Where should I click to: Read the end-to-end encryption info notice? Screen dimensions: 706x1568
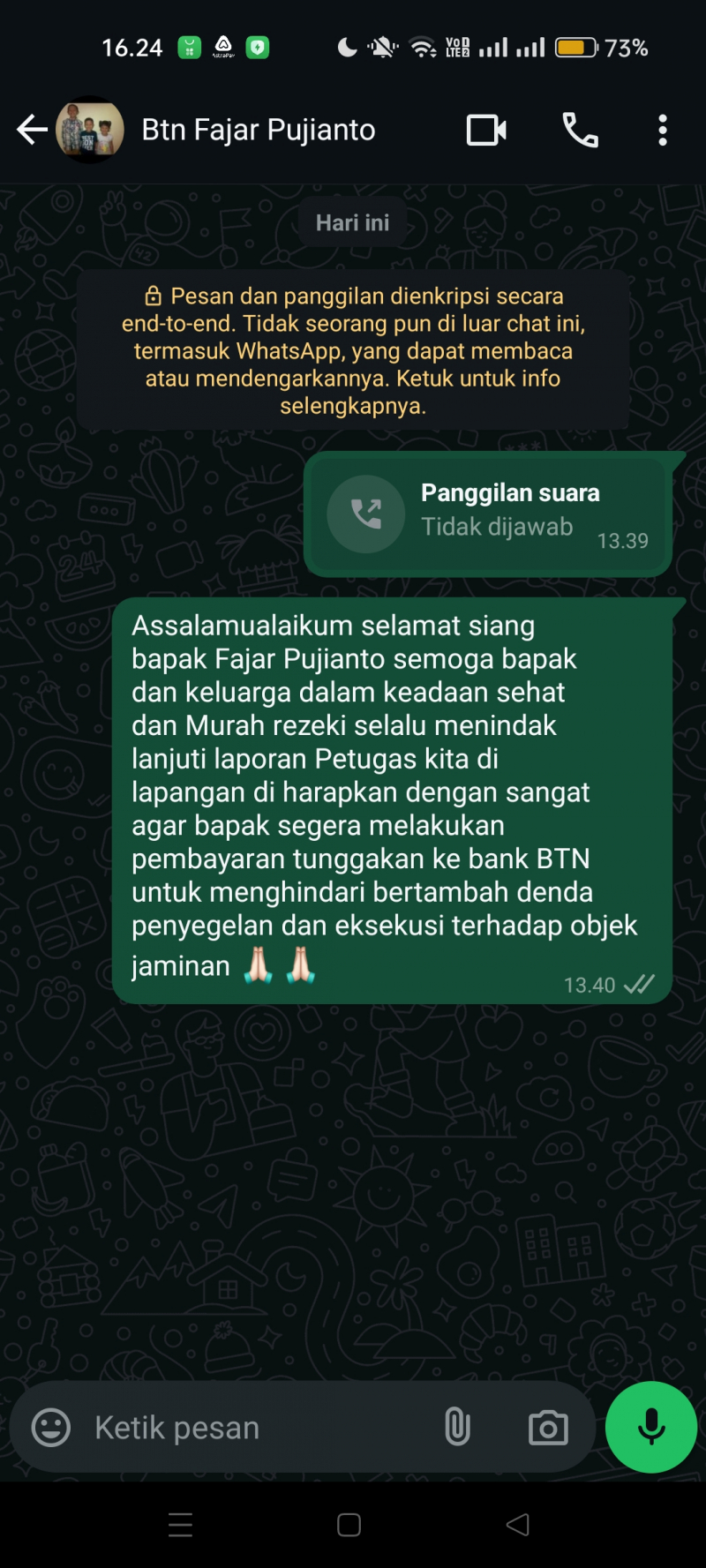click(x=353, y=350)
